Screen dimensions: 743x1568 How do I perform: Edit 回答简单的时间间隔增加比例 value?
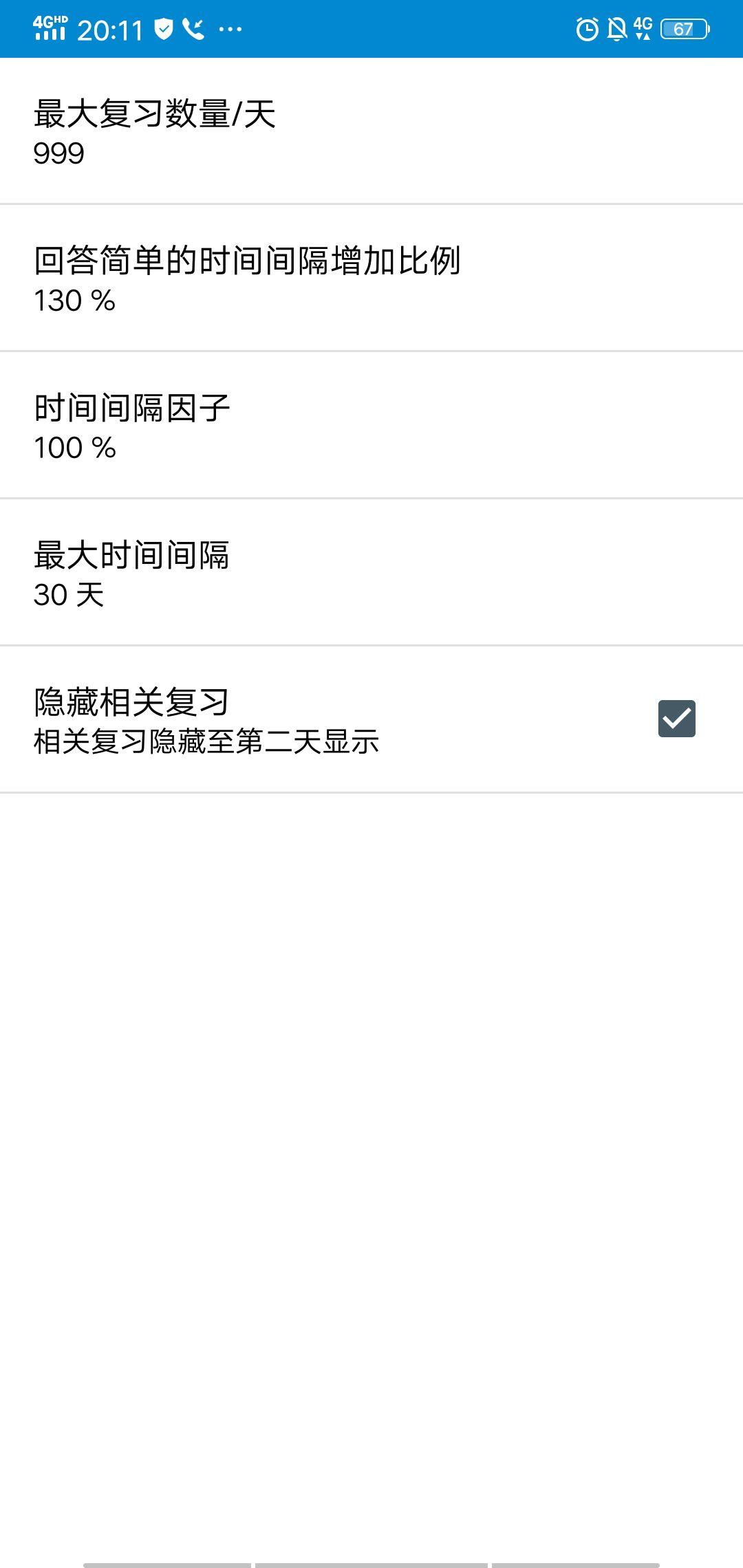371,279
